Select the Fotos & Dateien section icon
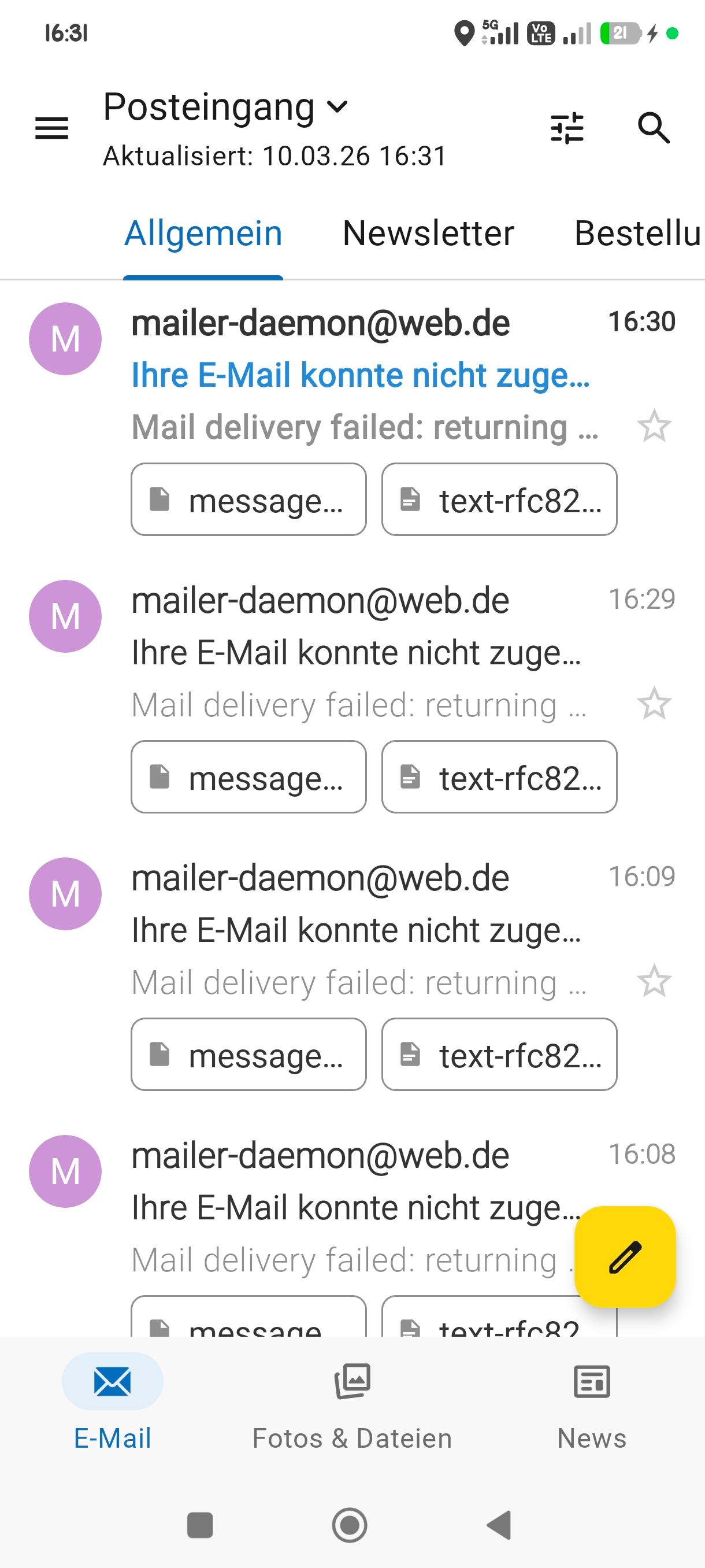Image resolution: width=705 pixels, height=1568 pixels. coord(351,1382)
